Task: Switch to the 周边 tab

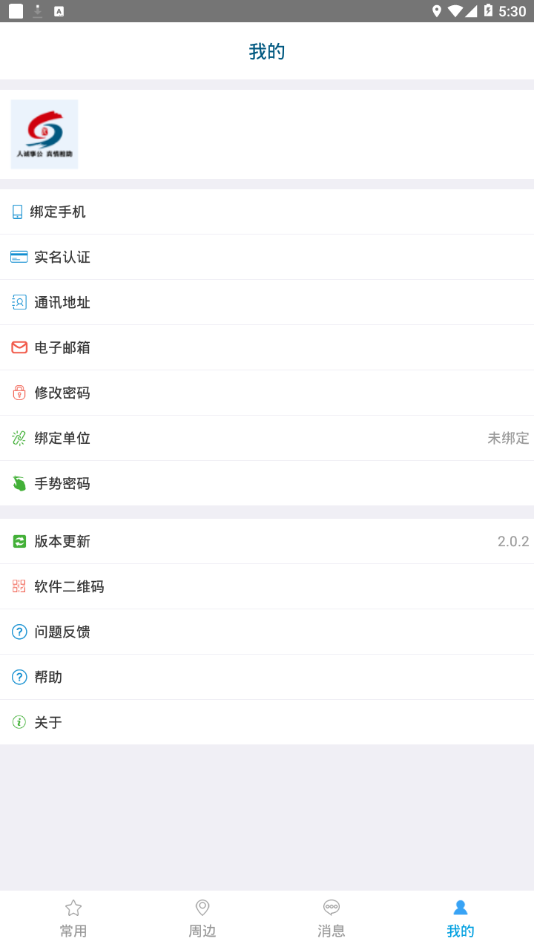Action: [202, 919]
